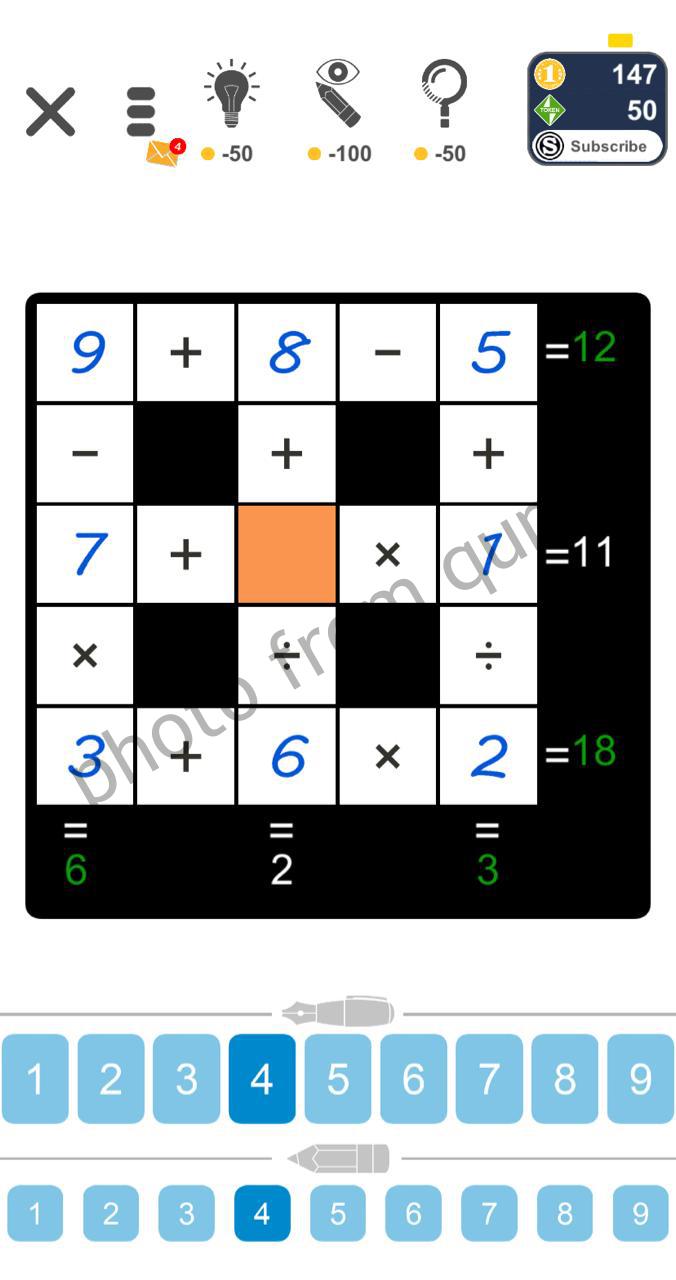Open the Subscribe button
Screen dimensions: 676x1280
point(597,147)
